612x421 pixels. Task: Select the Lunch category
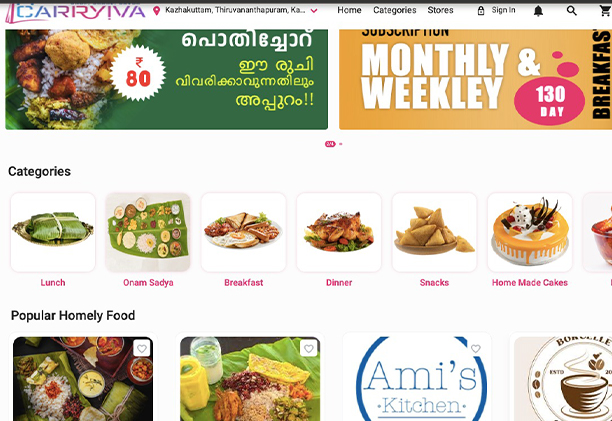(x=53, y=240)
